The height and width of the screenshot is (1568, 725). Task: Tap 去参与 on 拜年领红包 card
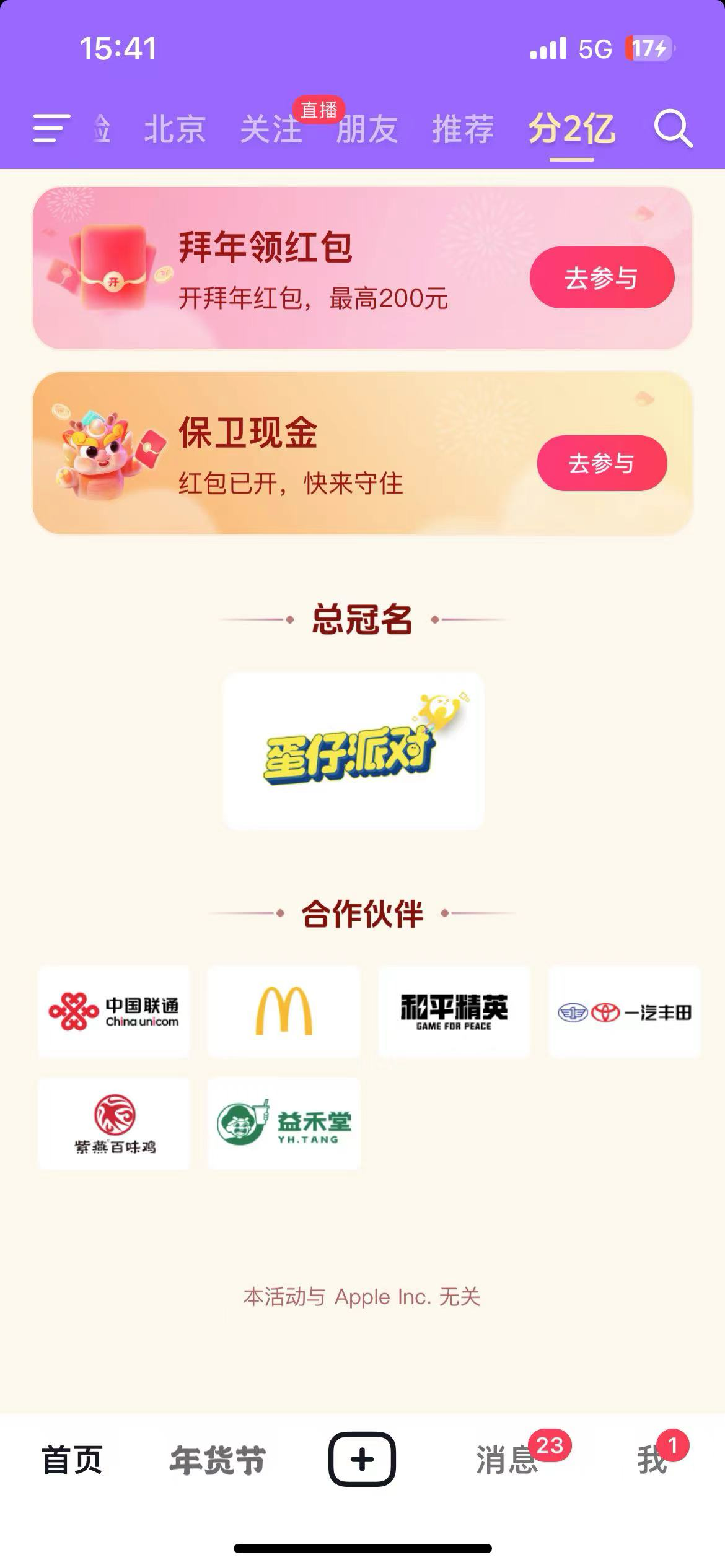coord(602,277)
